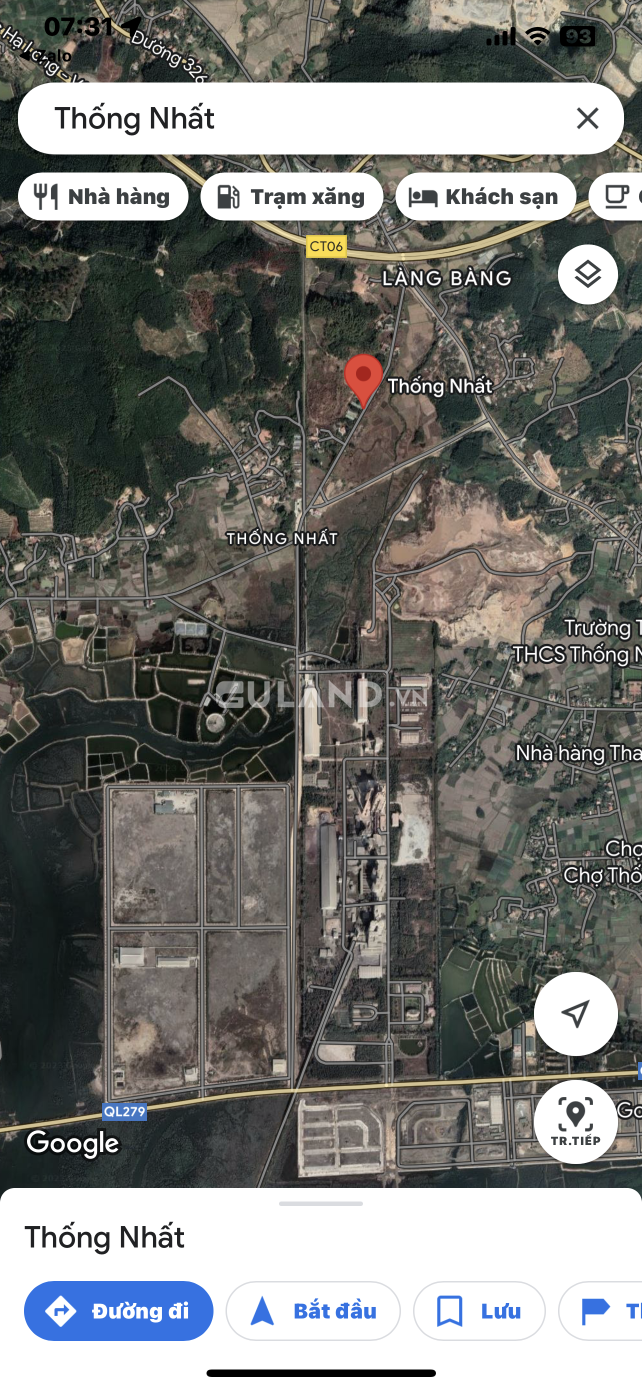Save this place with Lưu
The image size is (642, 1389).
pos(479,1311)
